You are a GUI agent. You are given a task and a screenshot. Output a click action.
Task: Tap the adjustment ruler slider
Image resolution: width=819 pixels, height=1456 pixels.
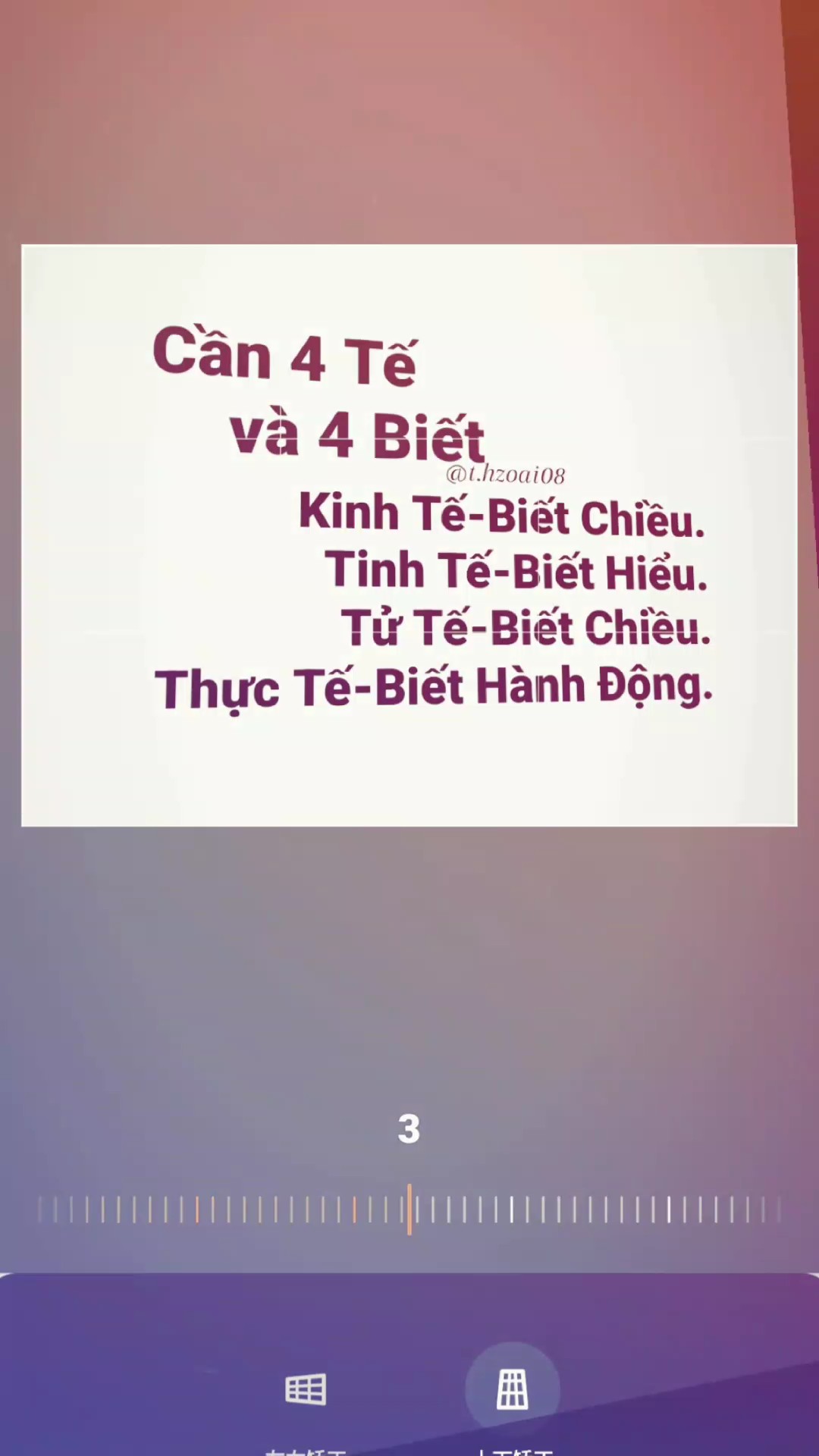point(409,1210)
